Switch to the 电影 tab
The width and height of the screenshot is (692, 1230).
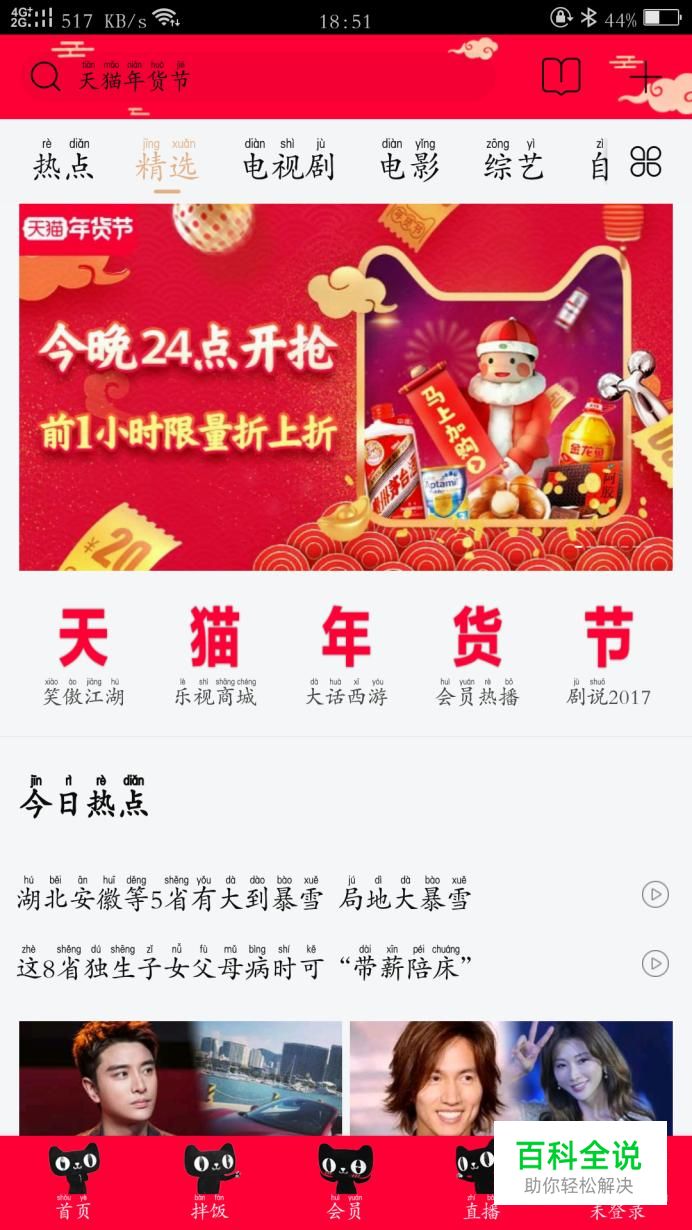point(409,160)
